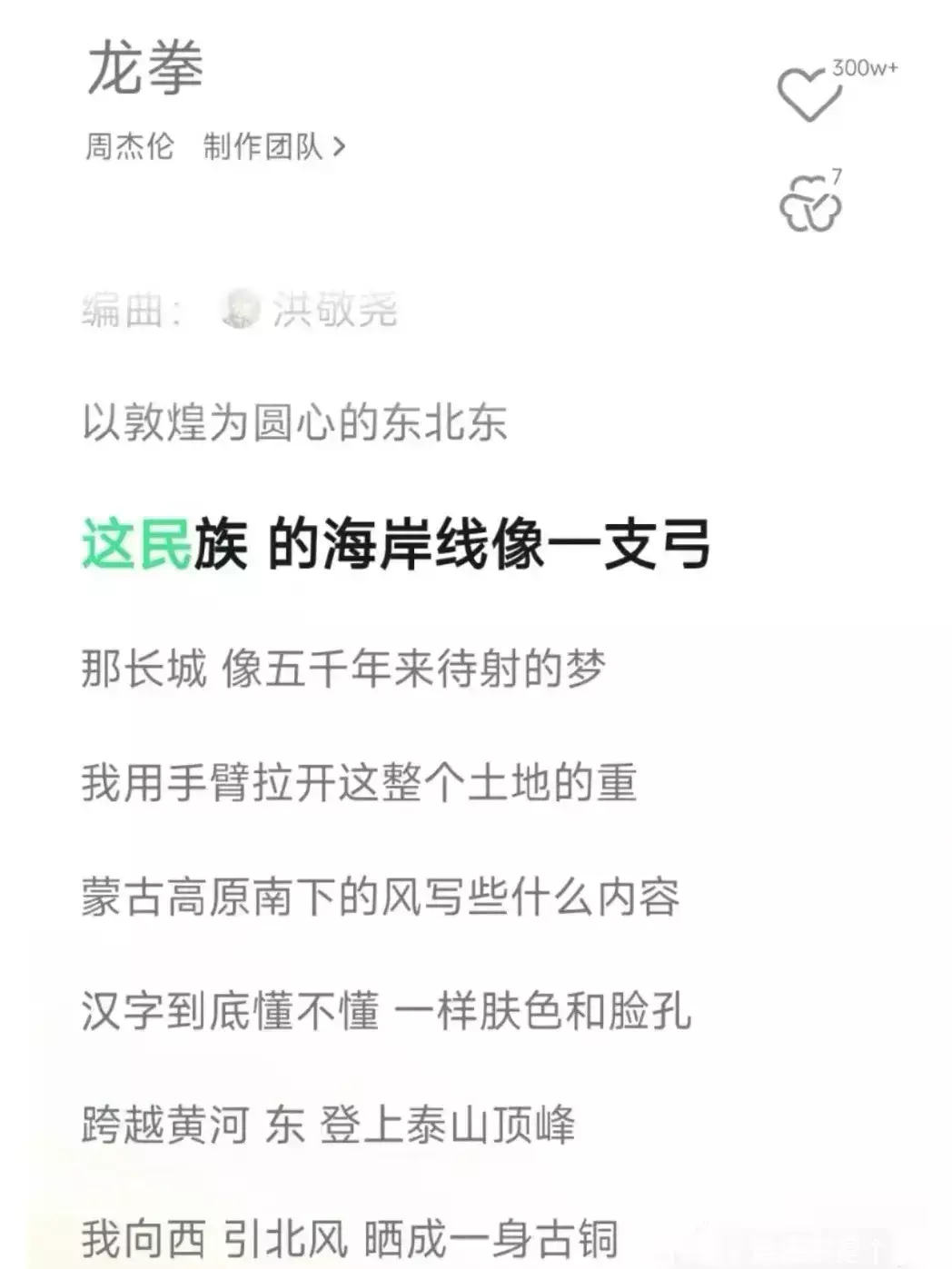Screen dimensions: 952x1269
Task: View the 制作团队 production credits
Action: coord(273,146)
